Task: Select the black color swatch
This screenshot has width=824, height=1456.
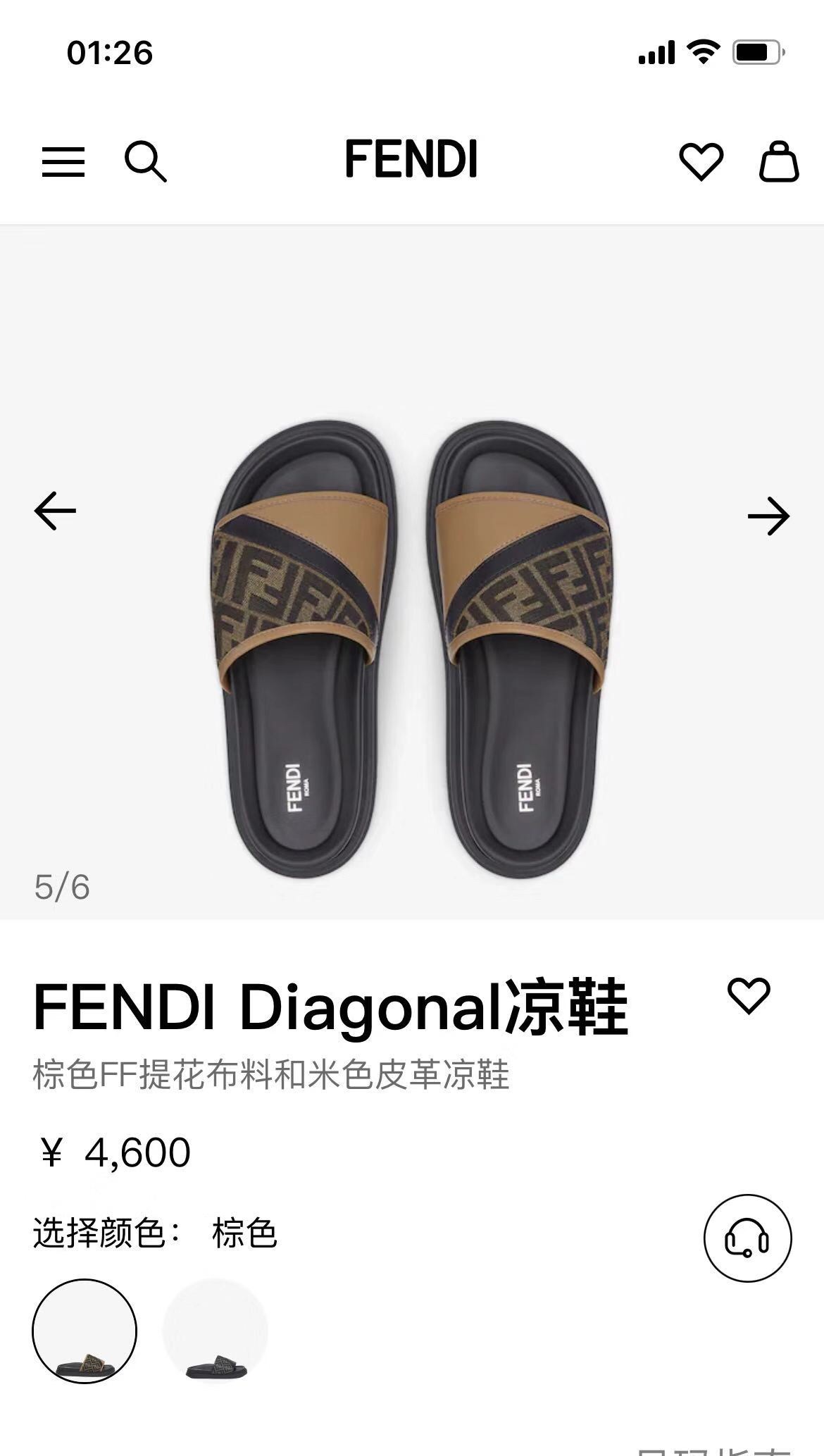Action: [216, 1331]
